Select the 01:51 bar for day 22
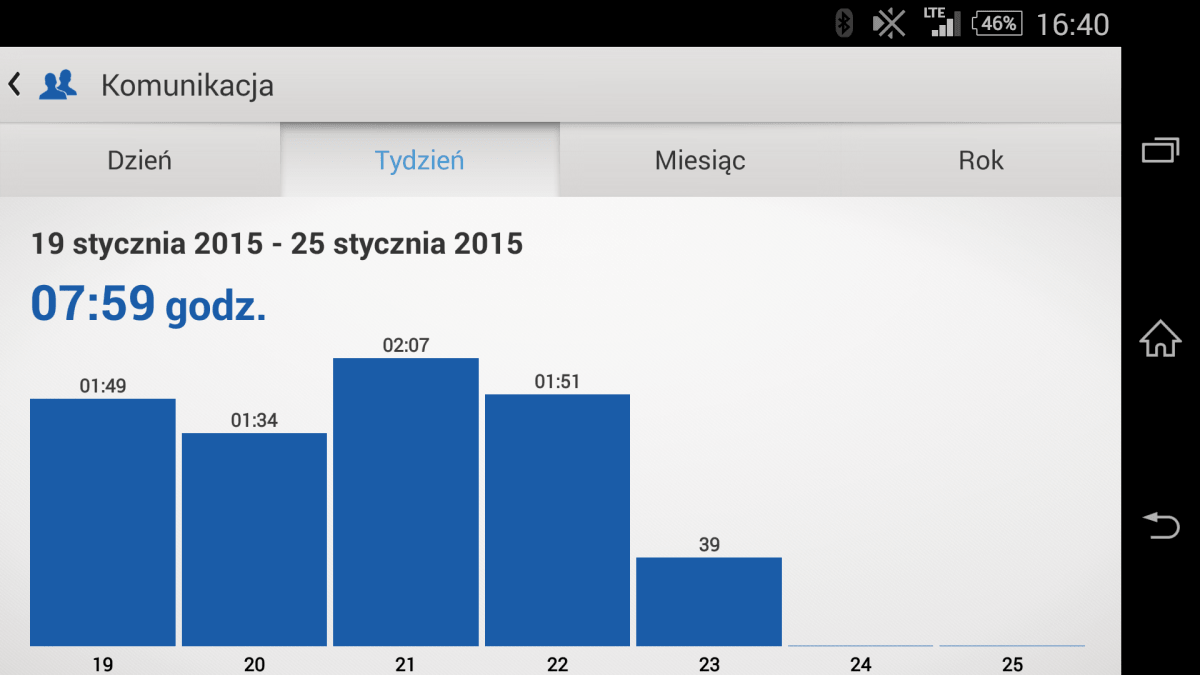The width and height of the screenshot is (1200, 675). pos(557,520)
